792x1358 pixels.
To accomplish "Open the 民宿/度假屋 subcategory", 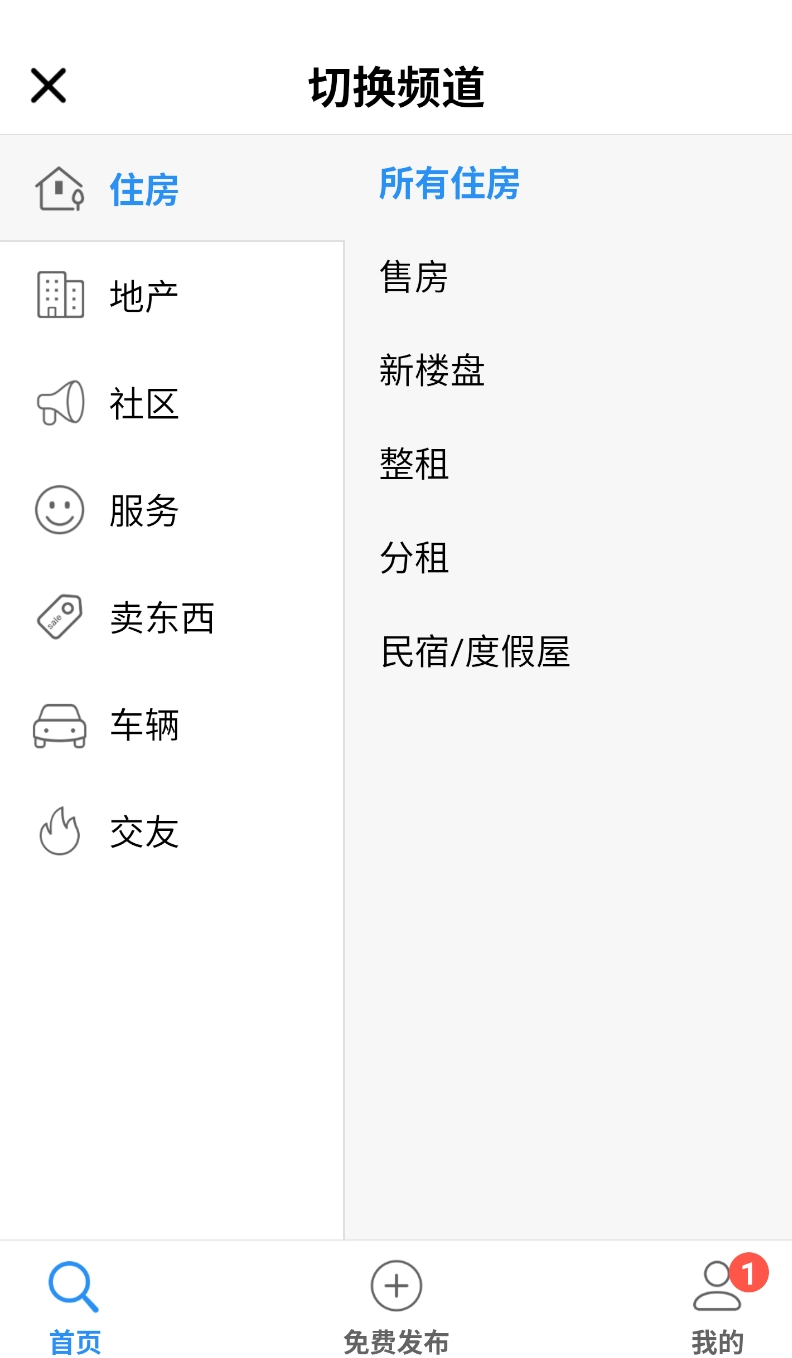I will [475, 652].
